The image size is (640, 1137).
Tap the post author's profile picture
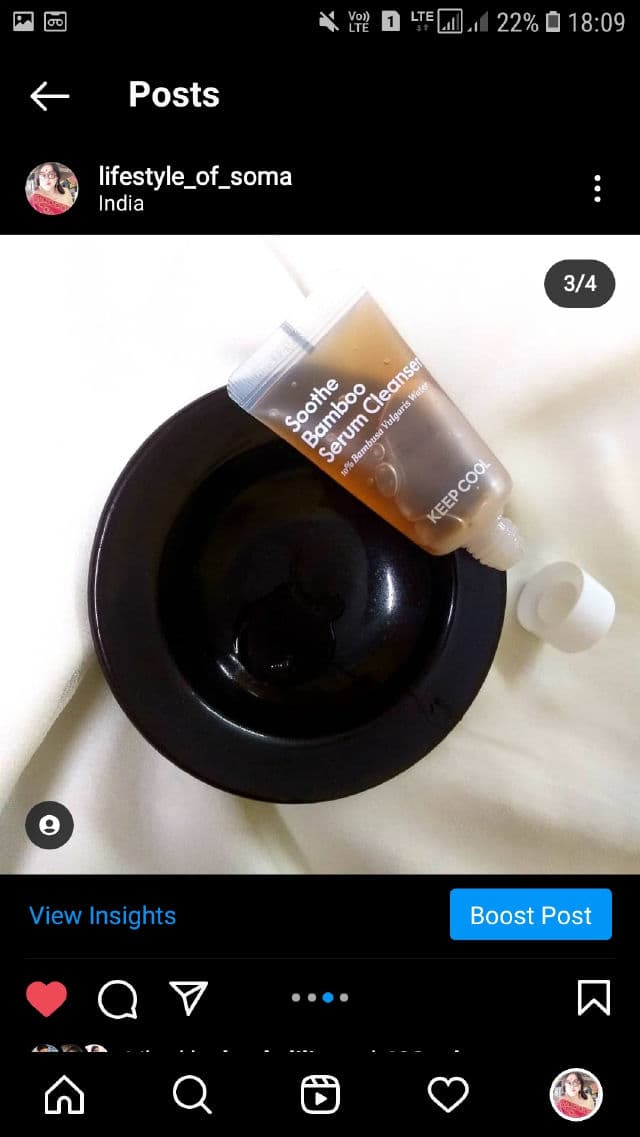click(52, 188)
